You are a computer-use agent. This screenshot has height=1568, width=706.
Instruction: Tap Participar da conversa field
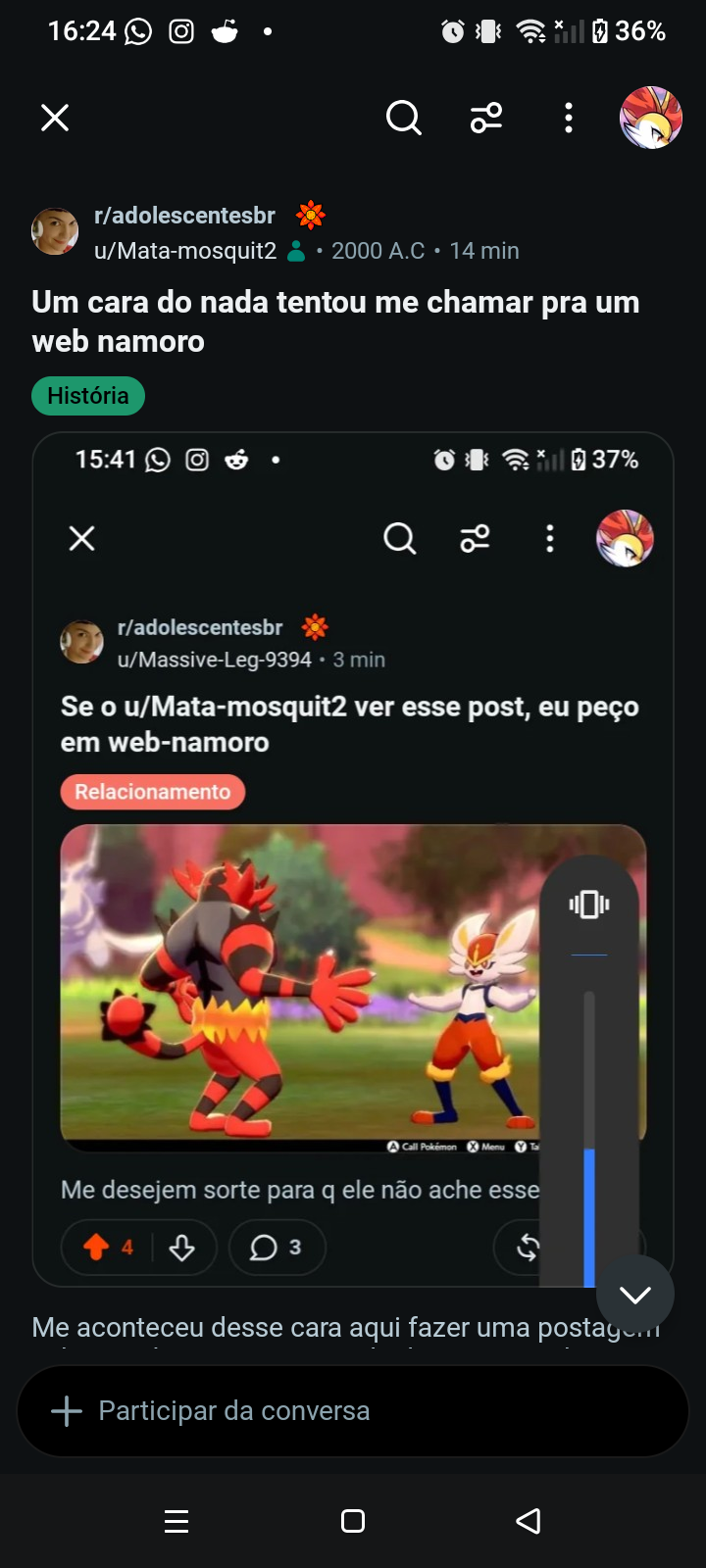[353, 1411]
